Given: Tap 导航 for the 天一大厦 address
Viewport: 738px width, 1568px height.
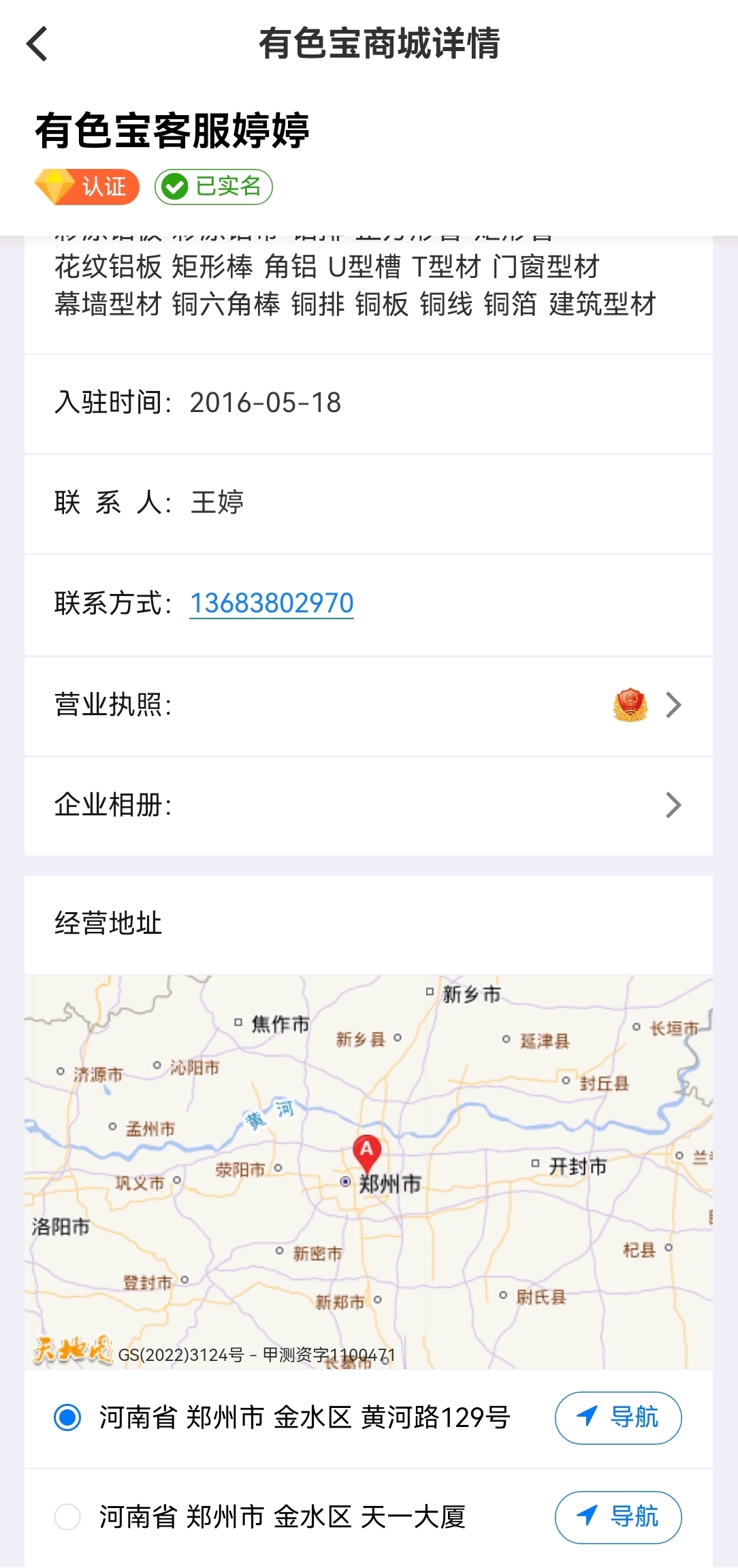Looking at the screenshot, I should coord(618,1517).
